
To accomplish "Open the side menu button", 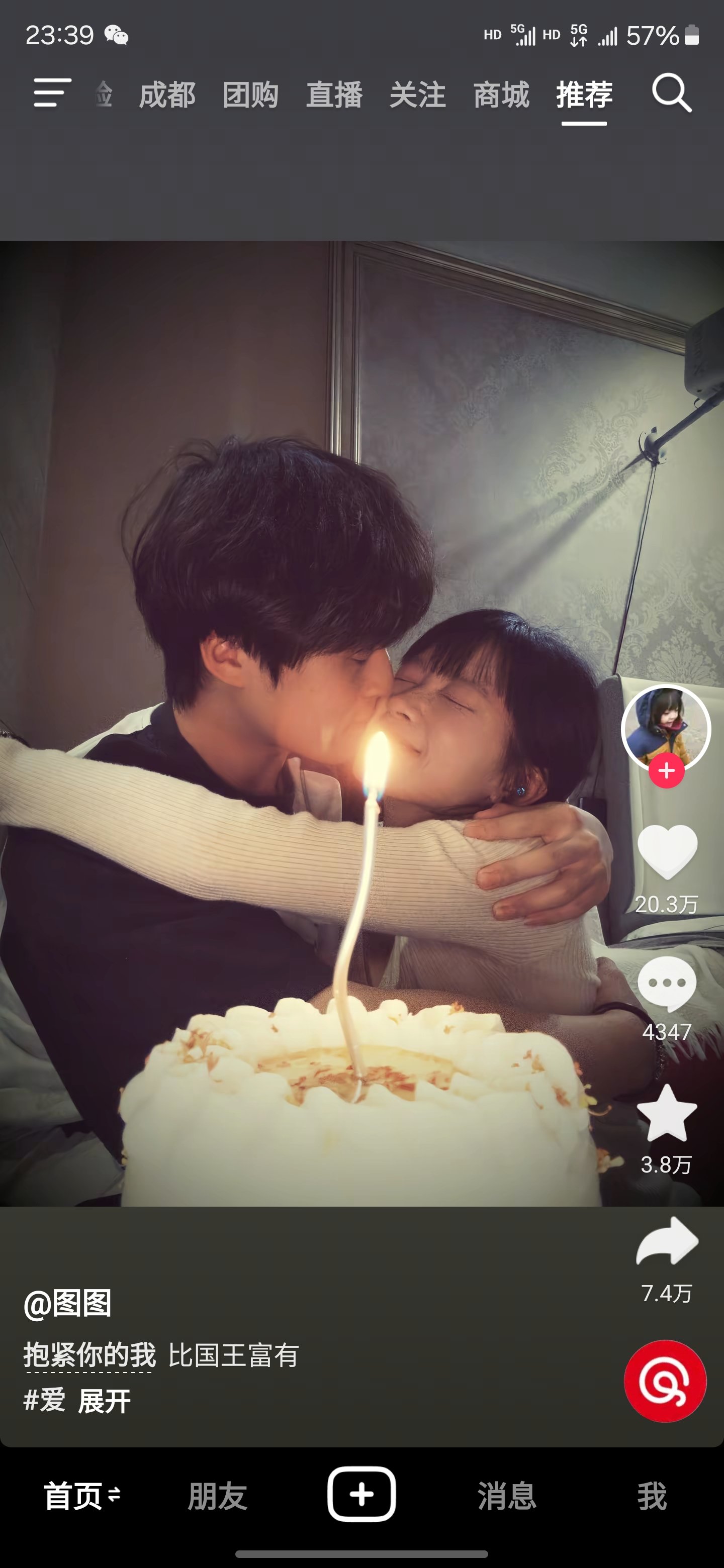I will pyautogui.click(x=52, y=93).
